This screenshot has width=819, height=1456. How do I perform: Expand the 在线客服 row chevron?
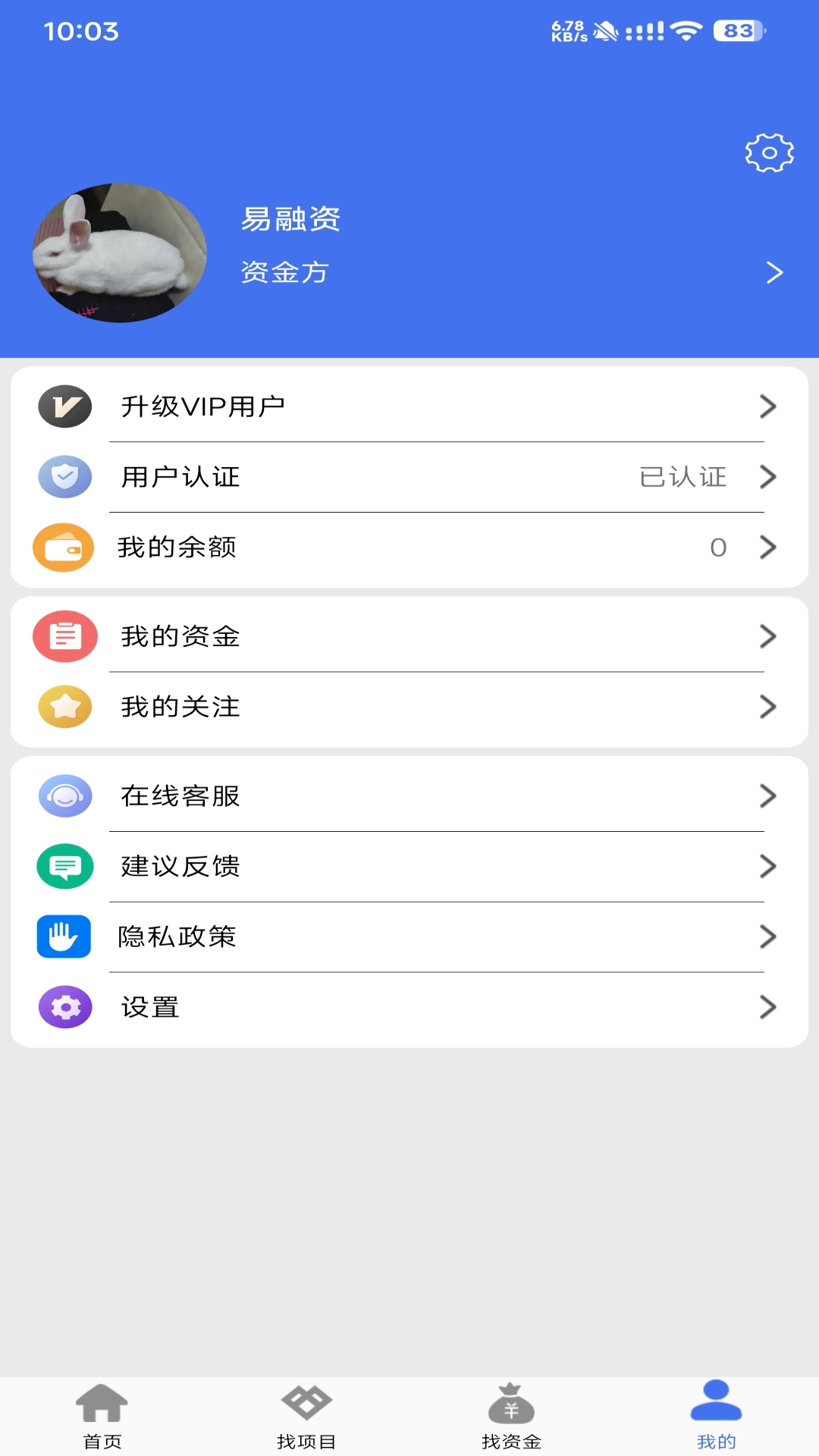pos(768,796)
